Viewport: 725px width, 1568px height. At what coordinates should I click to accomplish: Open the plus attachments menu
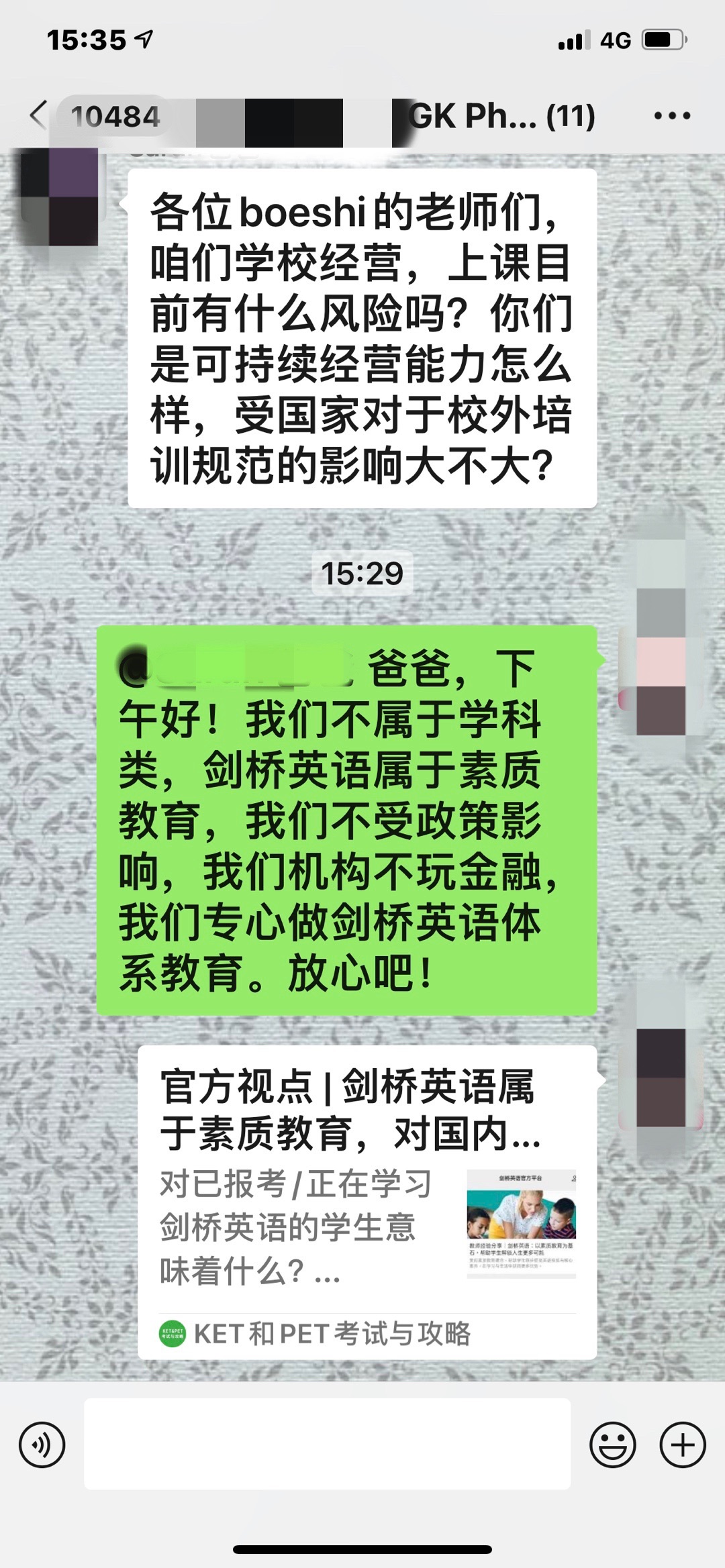(683, 1445)
